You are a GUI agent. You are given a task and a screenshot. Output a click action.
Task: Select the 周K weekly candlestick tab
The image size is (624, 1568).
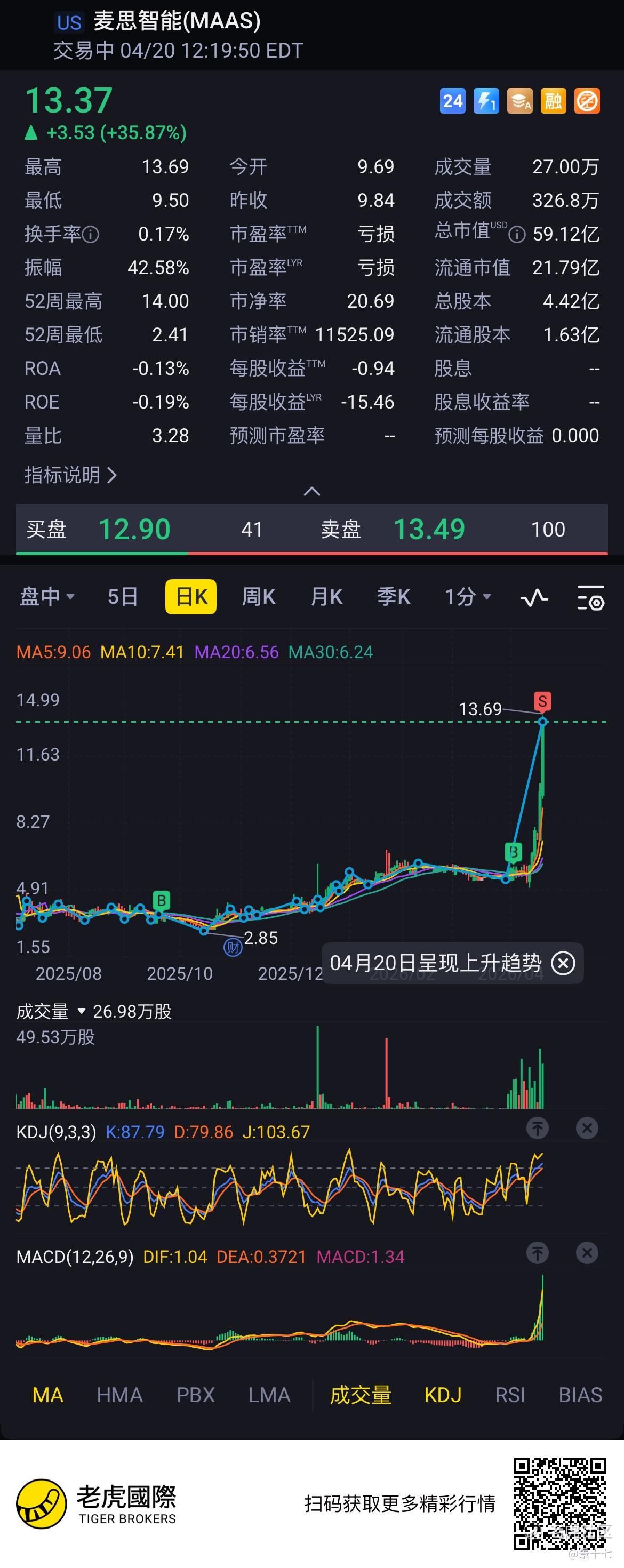coord(259,596)
